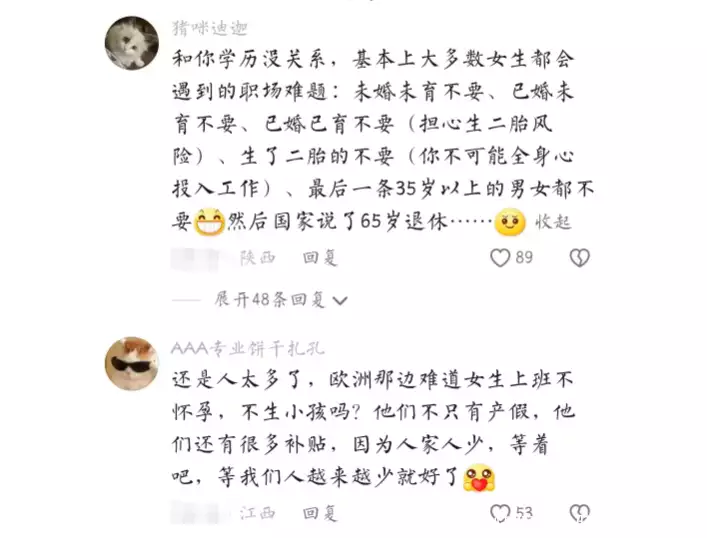Reply to AAA专业饼干扎孔's comment

pyautogui.click(x=320, y=513)
